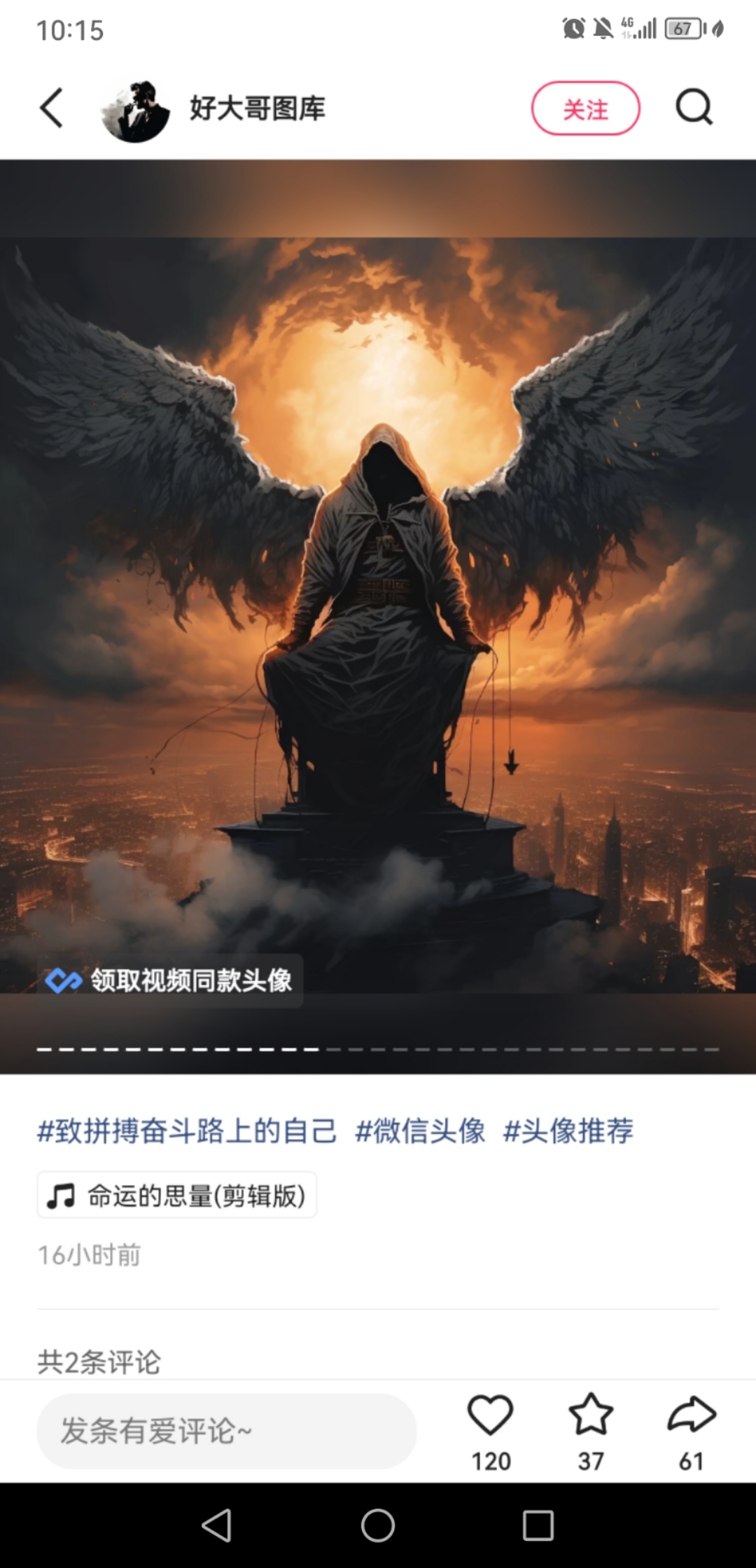Viewport: 756px width, 1568px height.
Task: Tap 领取视频同款头像 link
Action: 171,980
